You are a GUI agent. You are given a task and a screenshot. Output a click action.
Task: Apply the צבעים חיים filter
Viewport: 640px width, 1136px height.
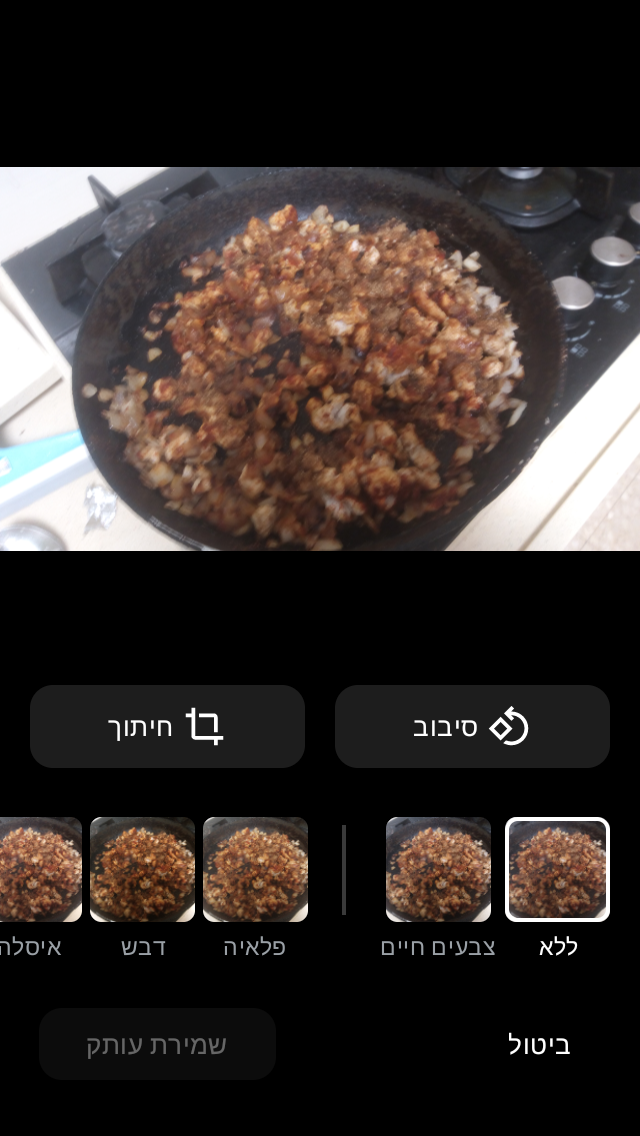point(438,869)
